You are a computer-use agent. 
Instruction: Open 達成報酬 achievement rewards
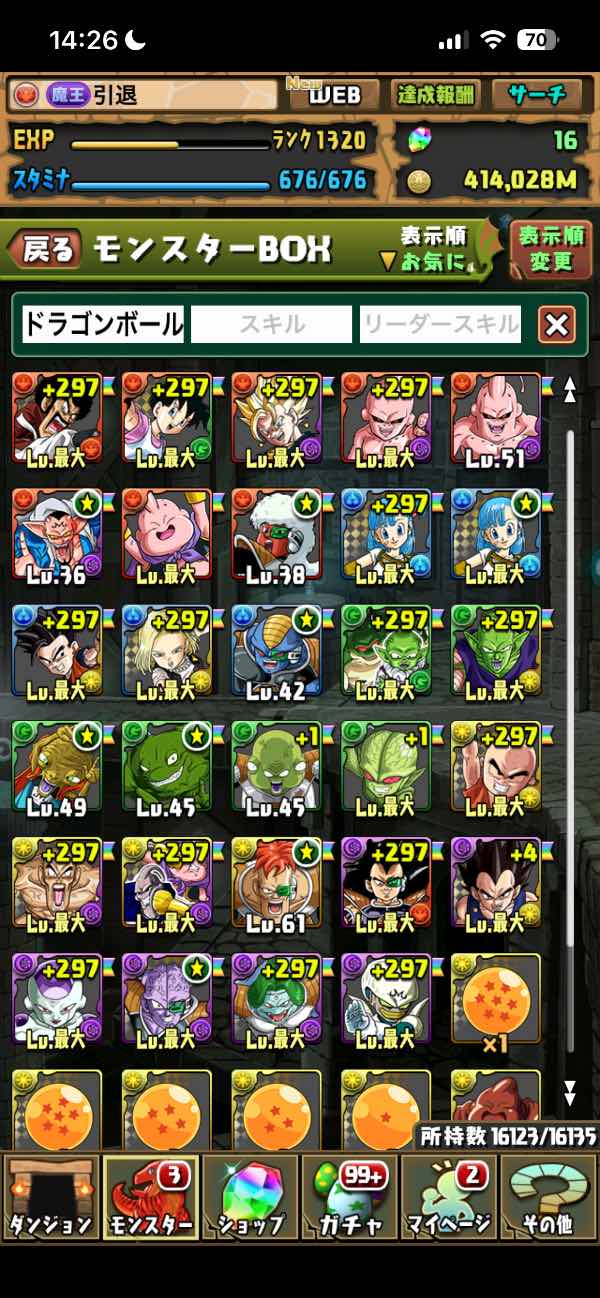pos(436,95)
